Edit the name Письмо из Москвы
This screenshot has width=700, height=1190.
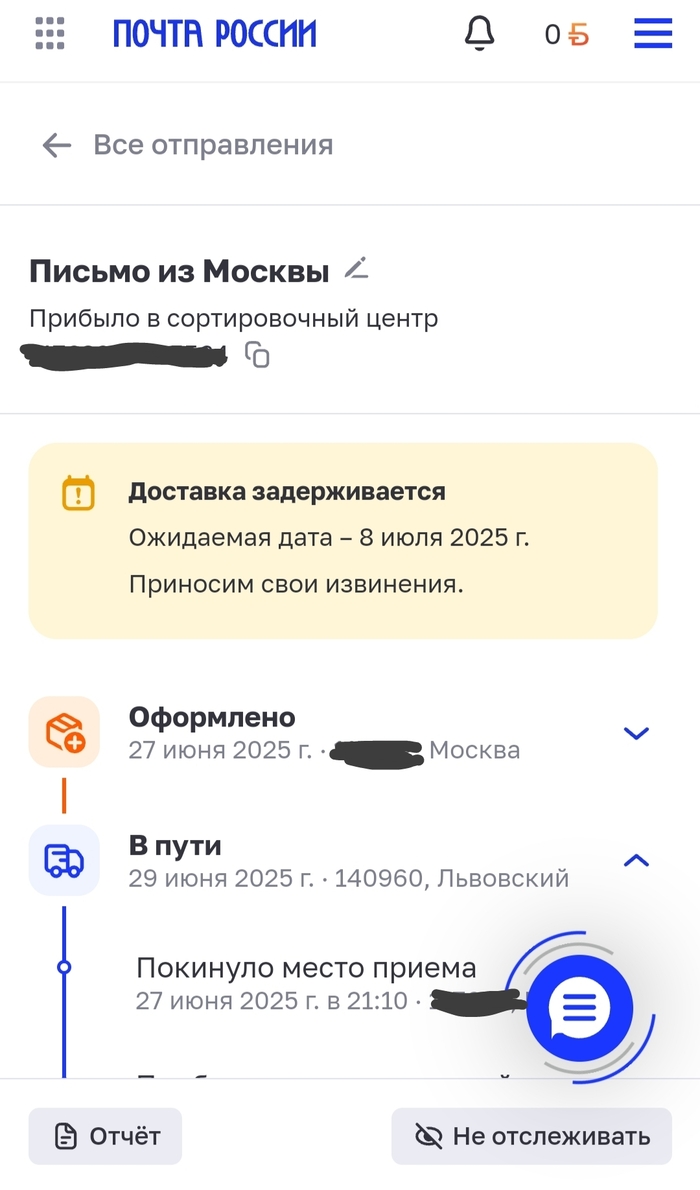[x=356, y=268]
